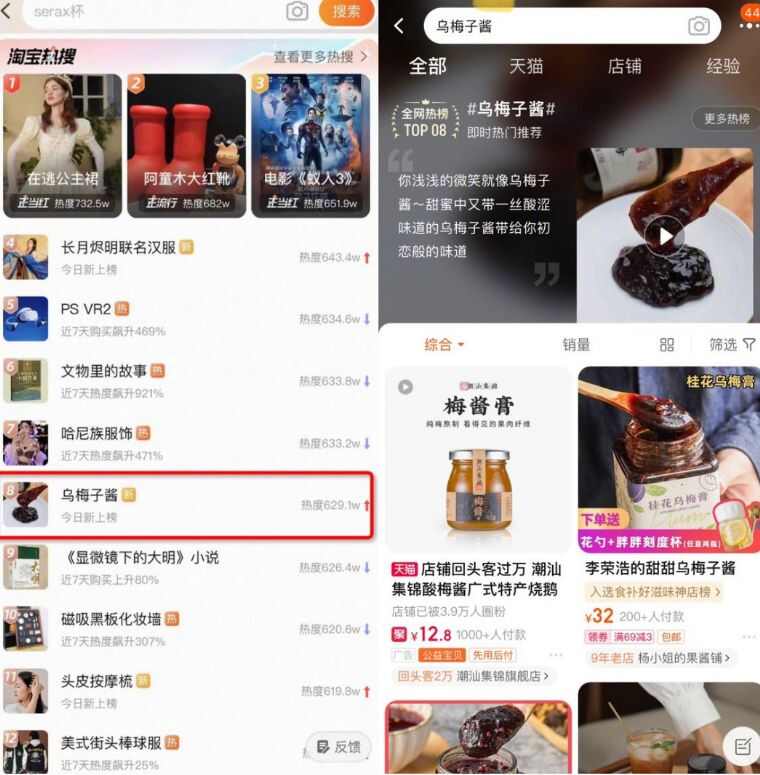Open the 筛选 filter
The width and height of the screenshot is (760, 775).
tap(732, 345)
